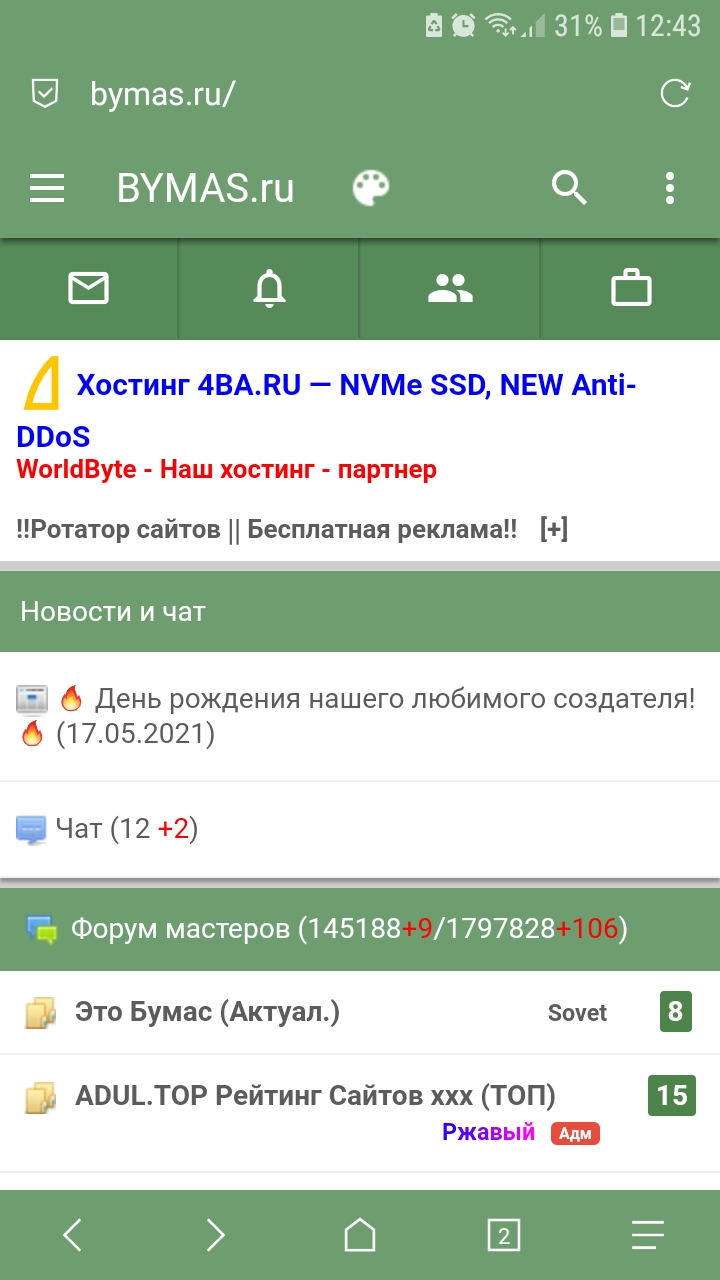
Task: Open the notifications bell
Action: 269,289
